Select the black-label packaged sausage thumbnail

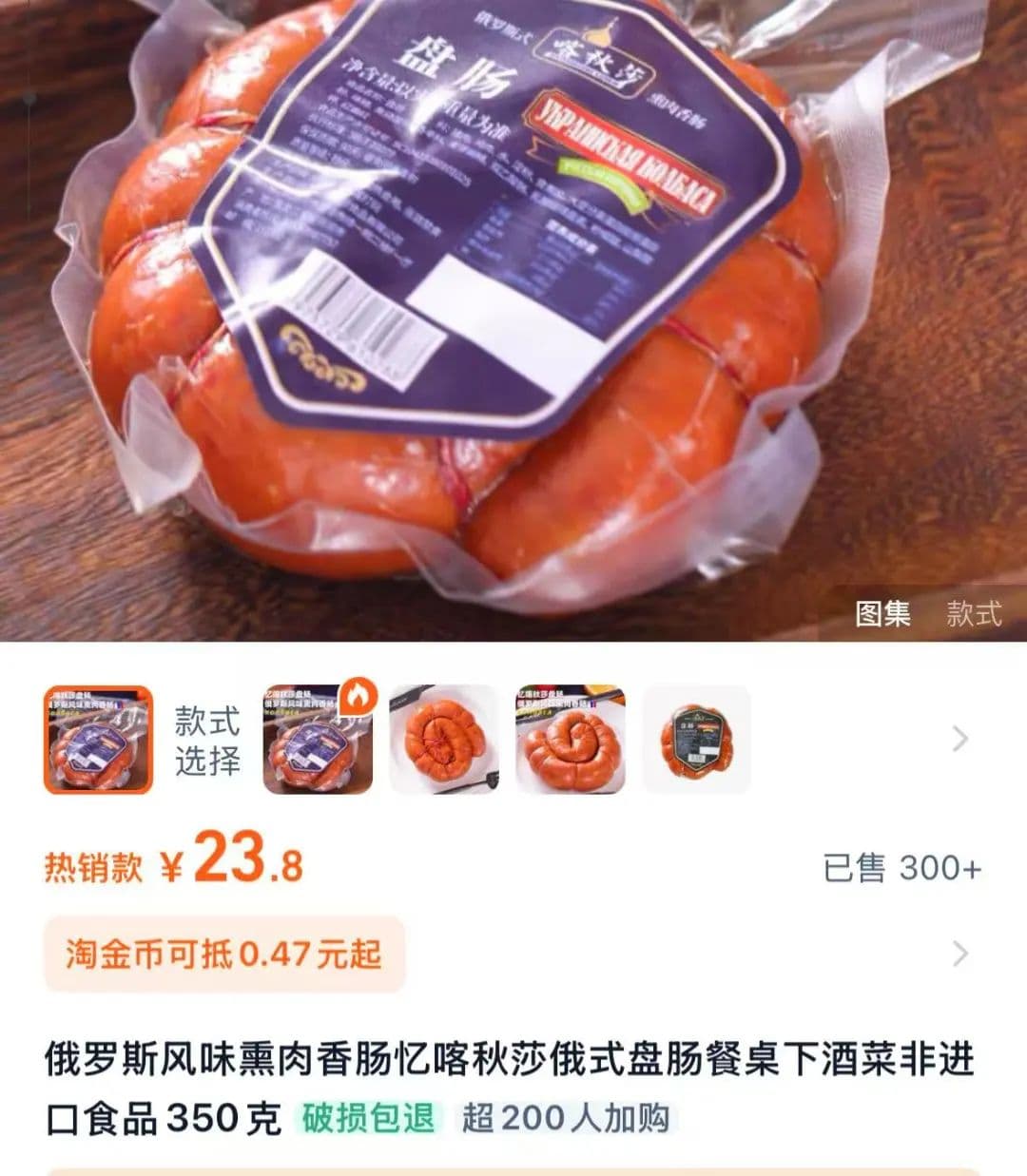tap(697, 740)
